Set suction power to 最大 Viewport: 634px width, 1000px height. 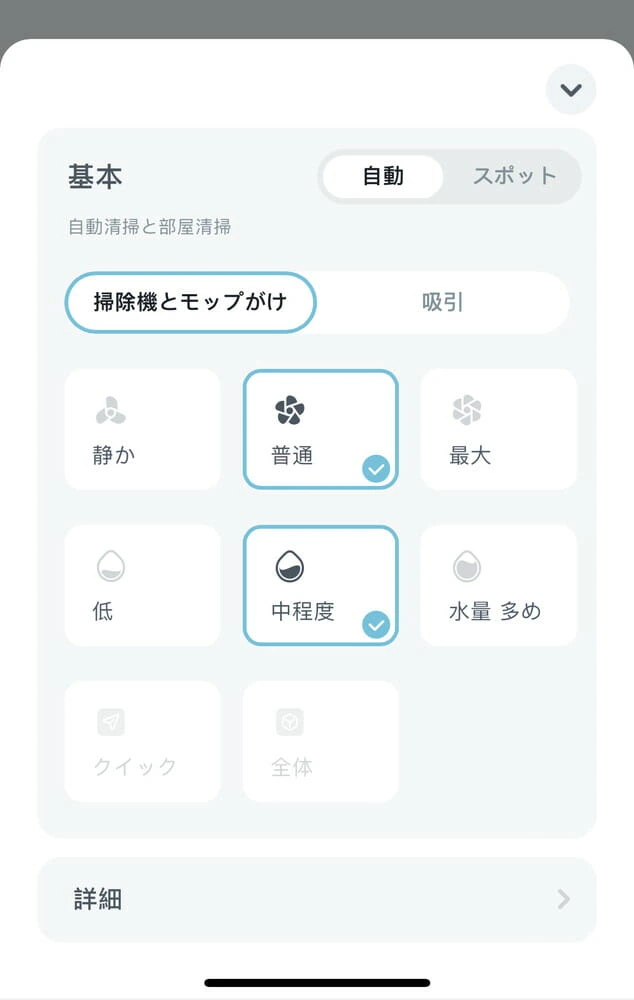coord(498,429)
